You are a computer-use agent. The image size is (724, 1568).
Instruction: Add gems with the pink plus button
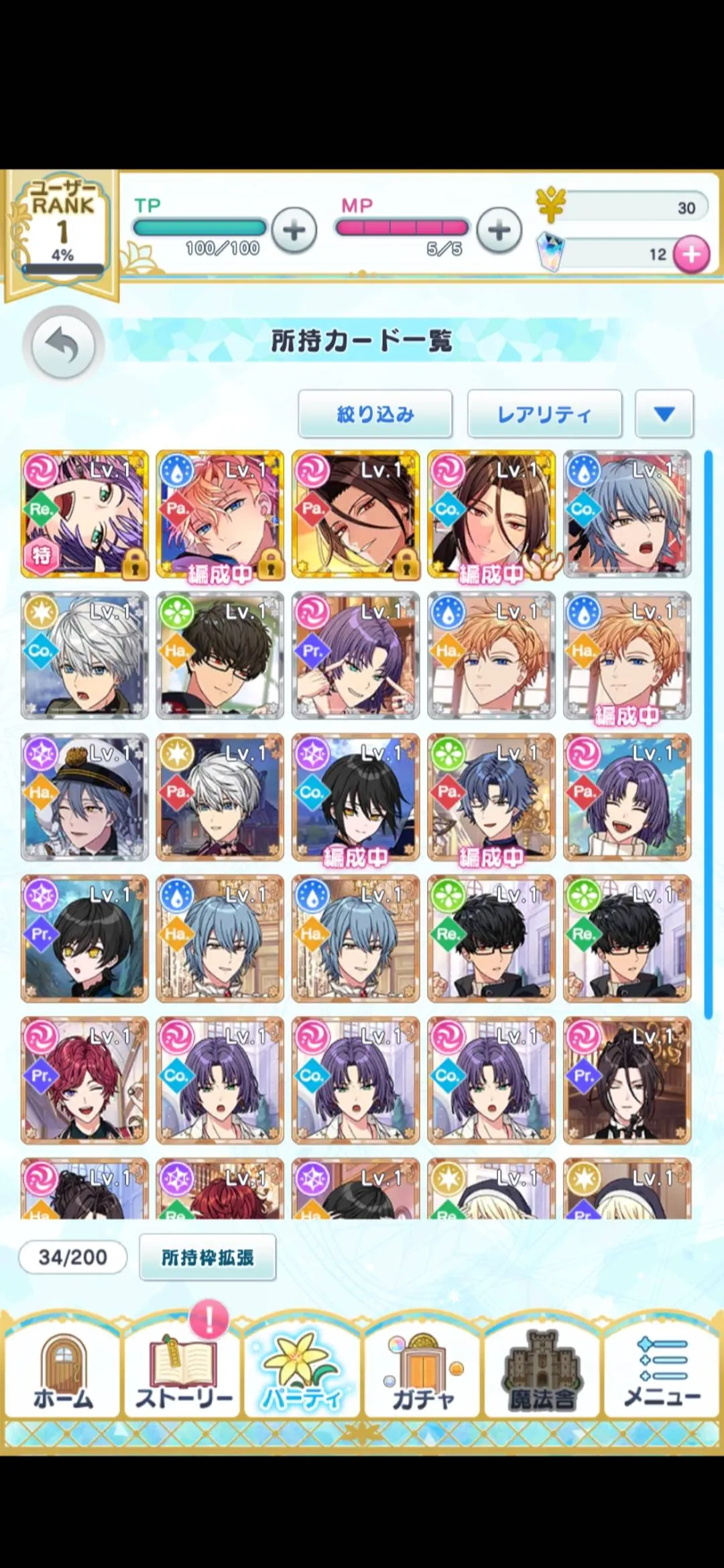tap(691, 255)
